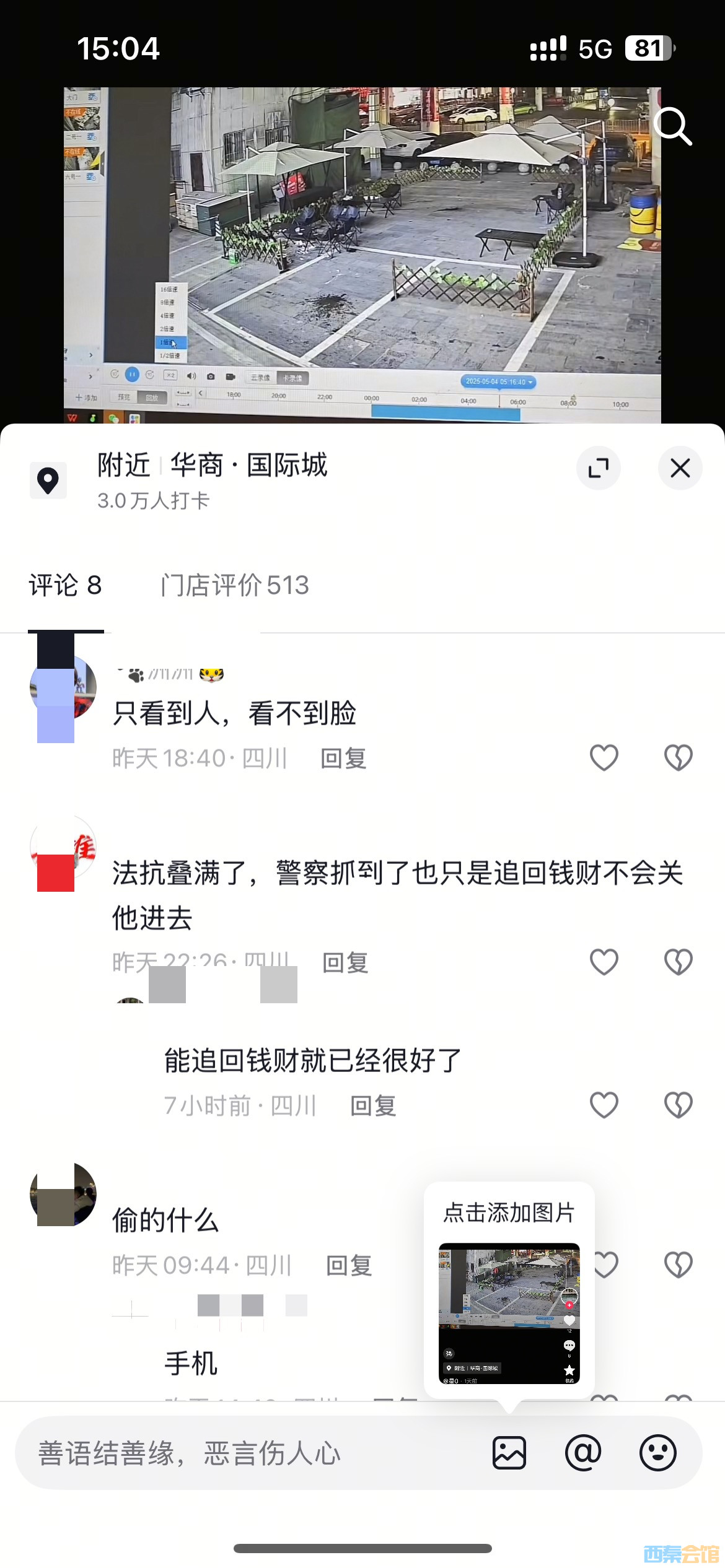Image resolution: width=725 pixels, height=1568 pixels.
Task: Reply to the comment 偷的什么
Action: pos(349,1265)
